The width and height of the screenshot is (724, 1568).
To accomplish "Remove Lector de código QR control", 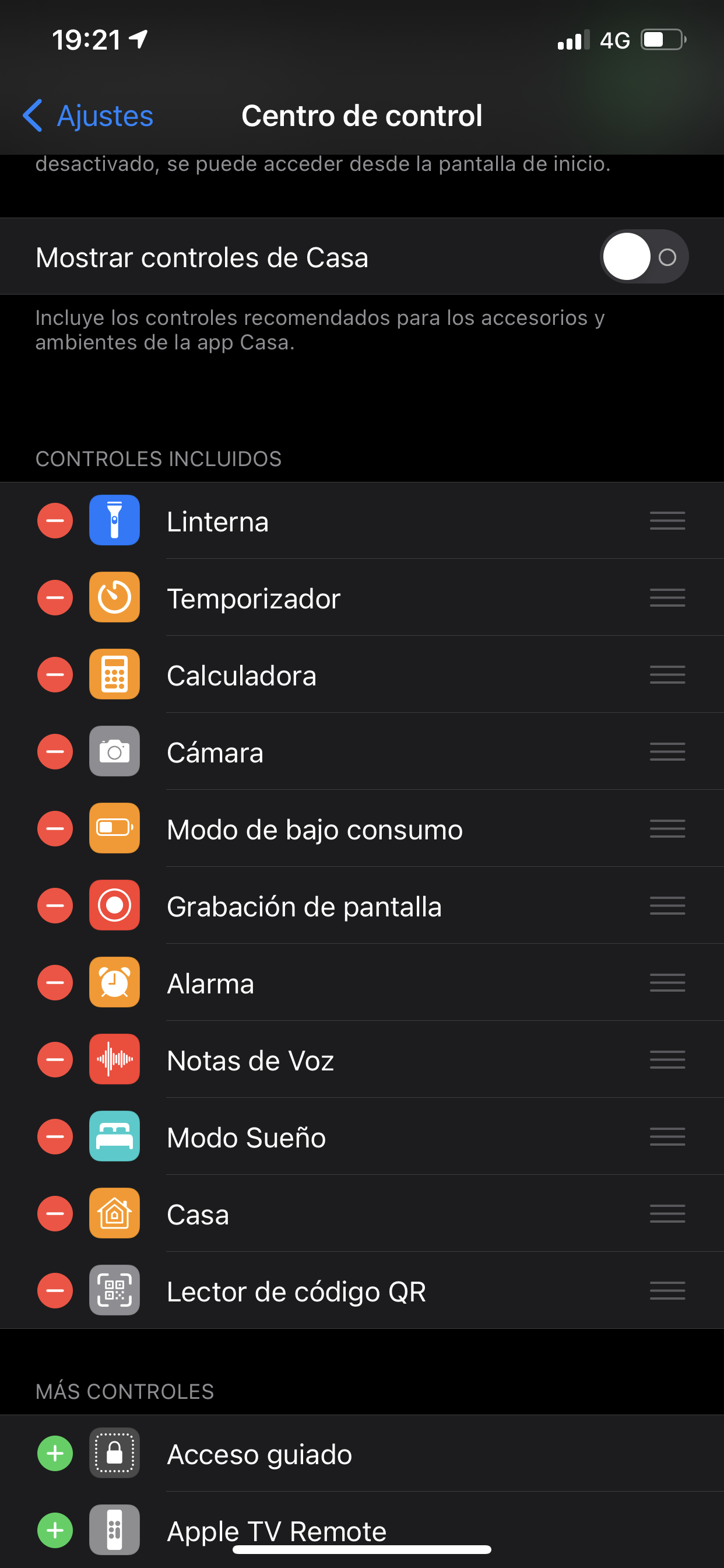I will click(x=55, y=1291).
